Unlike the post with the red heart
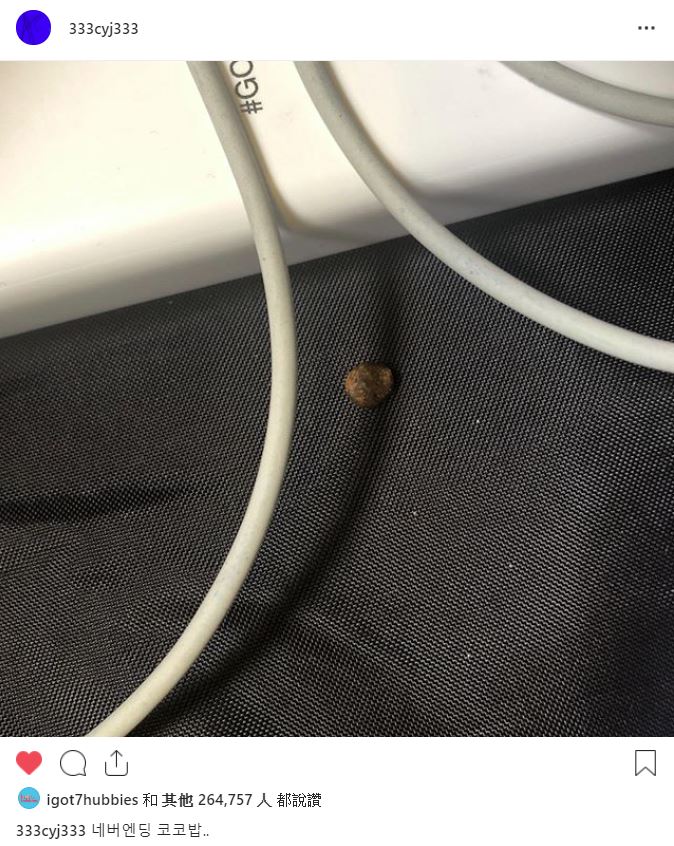The height and width of the screenshot is (846, 674). (30, 763)
